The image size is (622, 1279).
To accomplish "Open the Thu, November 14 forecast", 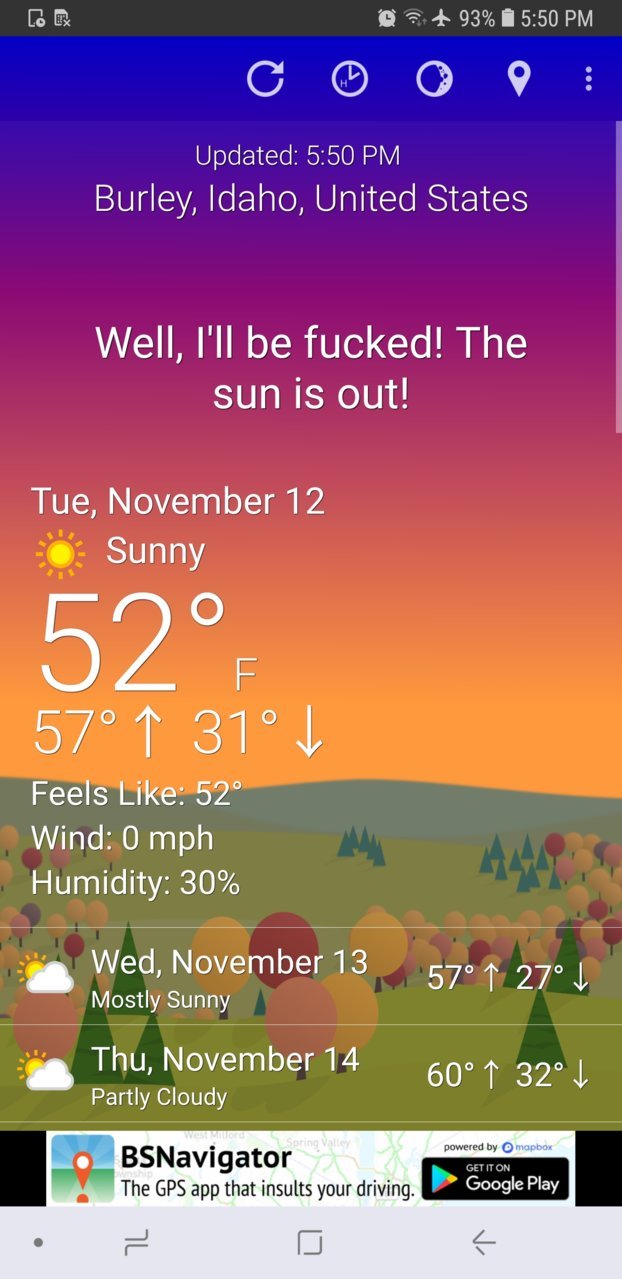I will coord(311,1074).
